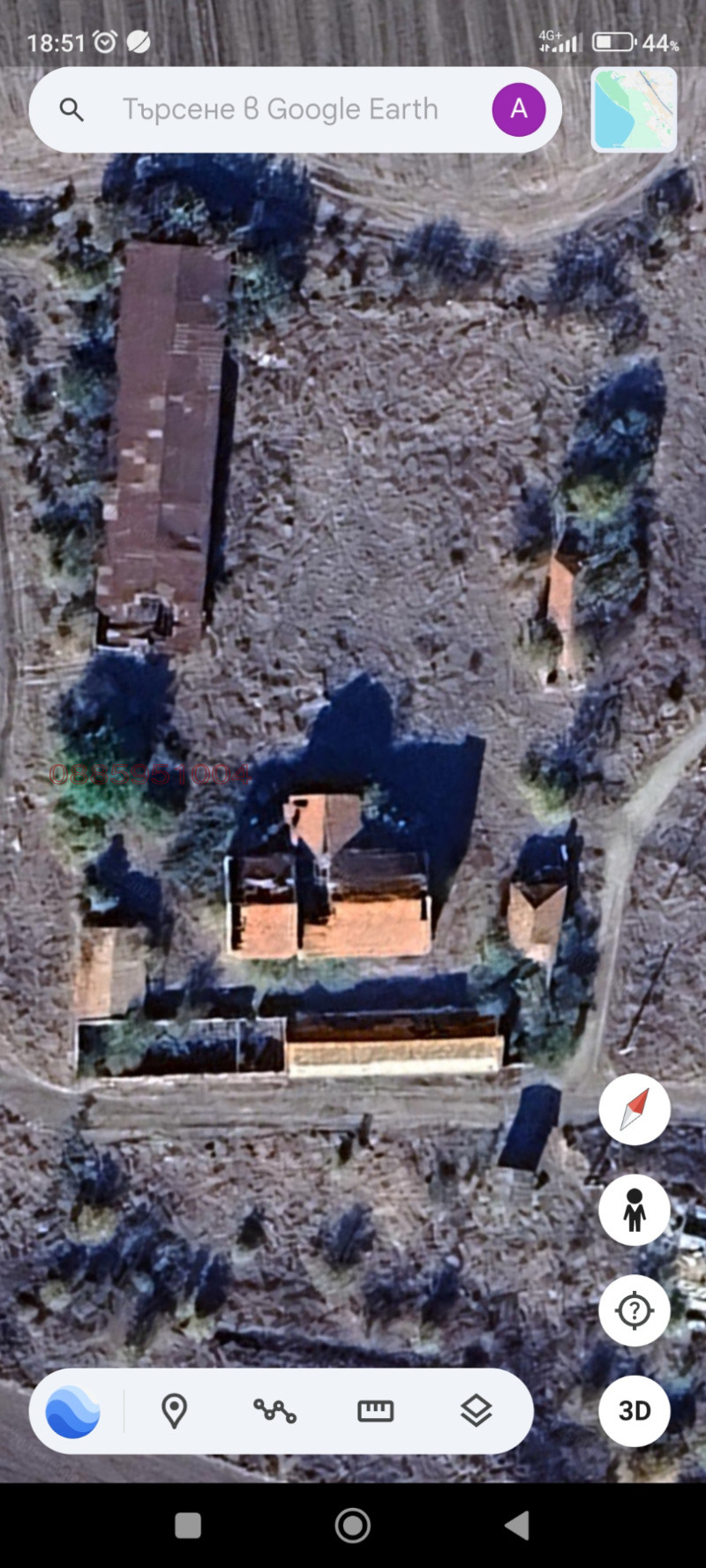Open the map layers options
This screenshot has height=1568, width=706.
[476, 1411]
